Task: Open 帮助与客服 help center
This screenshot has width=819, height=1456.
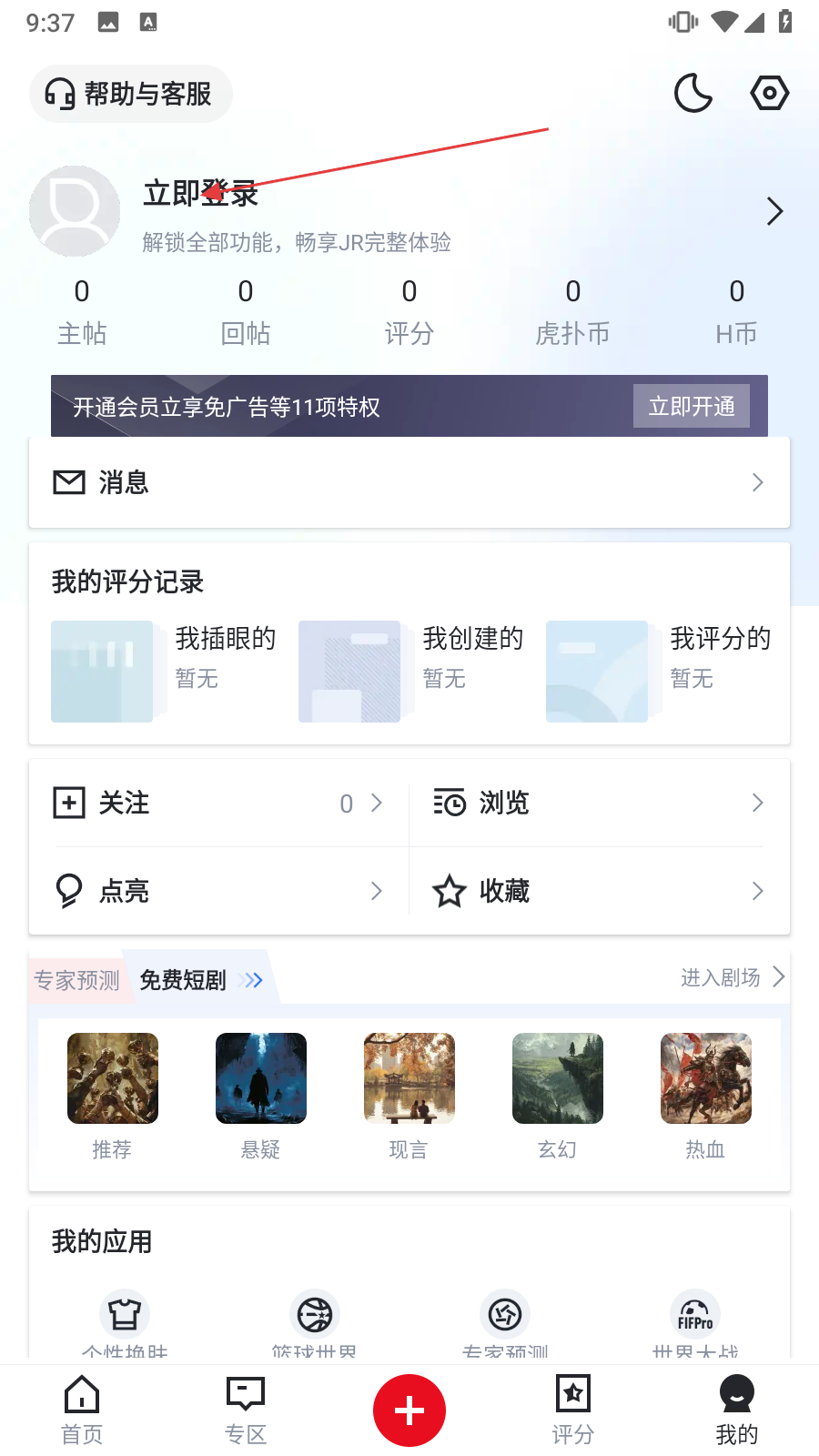Action: (x=130, y=94)
